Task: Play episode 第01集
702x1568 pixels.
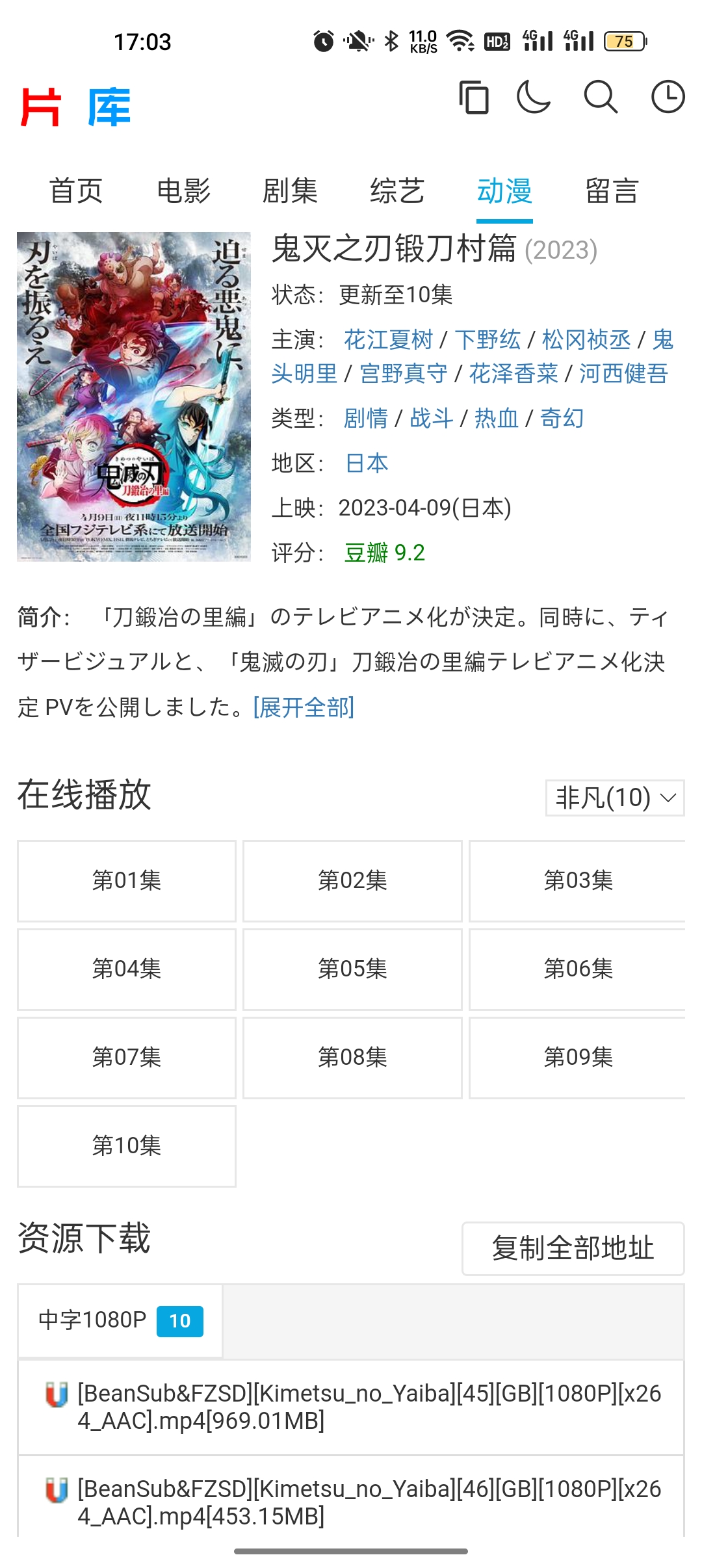Action: [x=127, y=881]
